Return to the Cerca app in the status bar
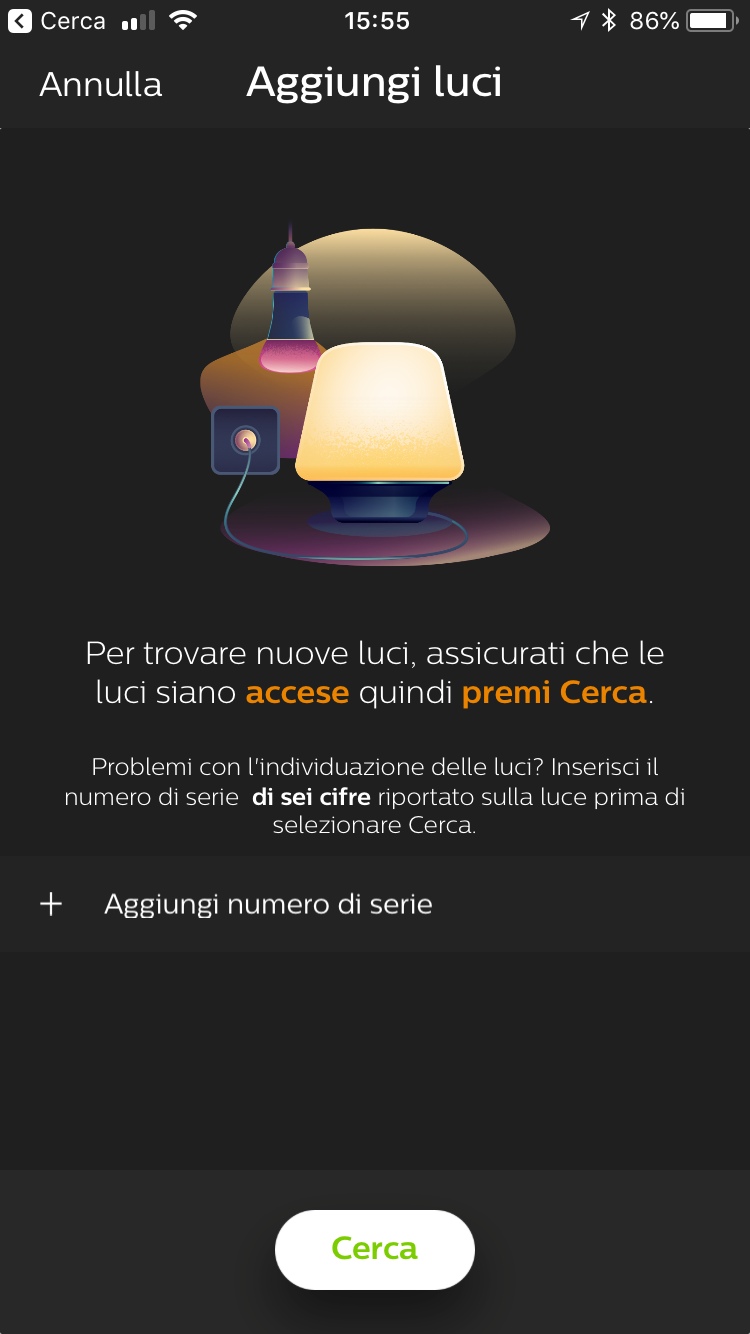The height and width of the screenshot is (1334, 750). click(x=58, y=21)
